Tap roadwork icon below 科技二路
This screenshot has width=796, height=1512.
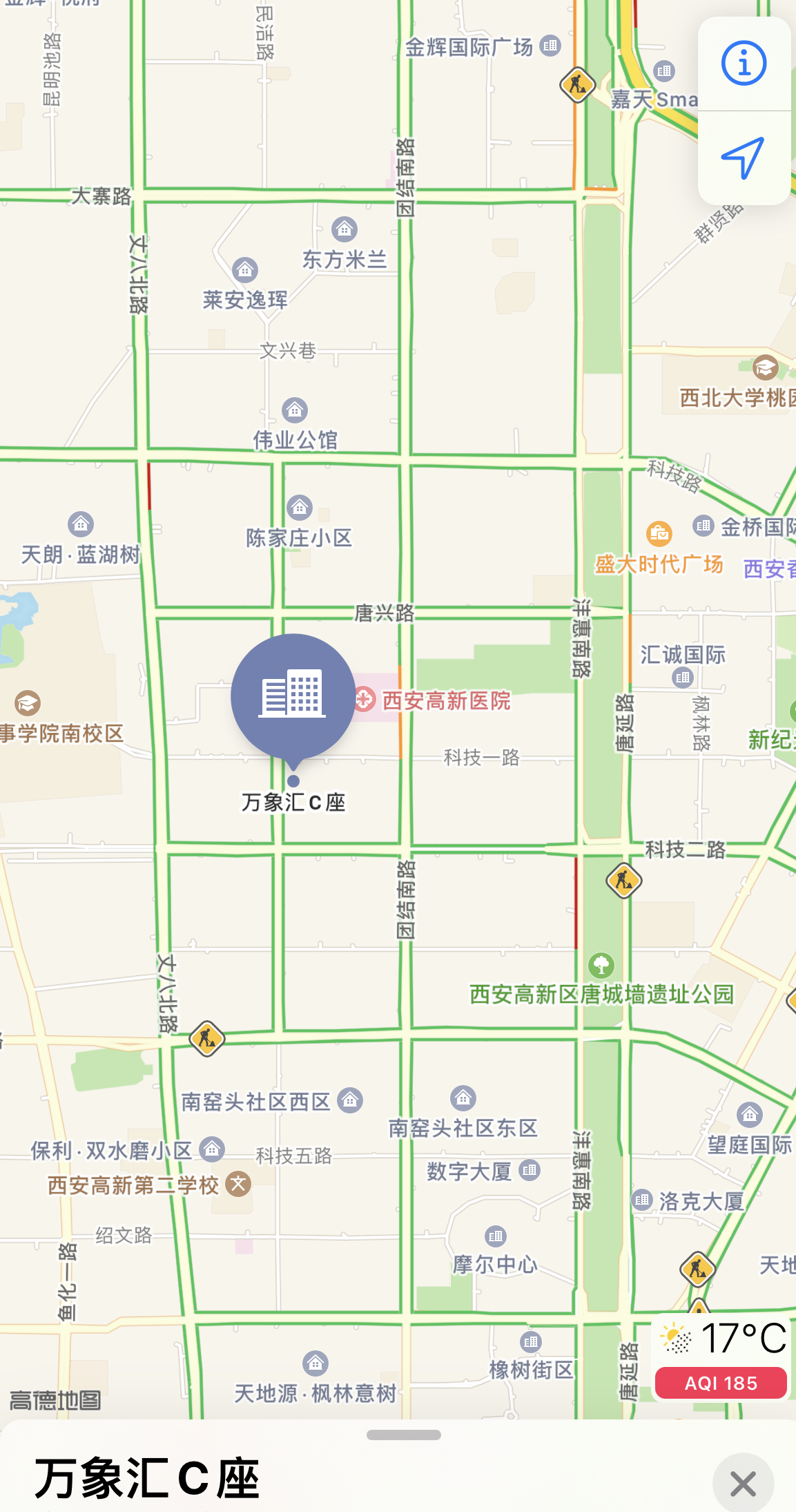623,881
